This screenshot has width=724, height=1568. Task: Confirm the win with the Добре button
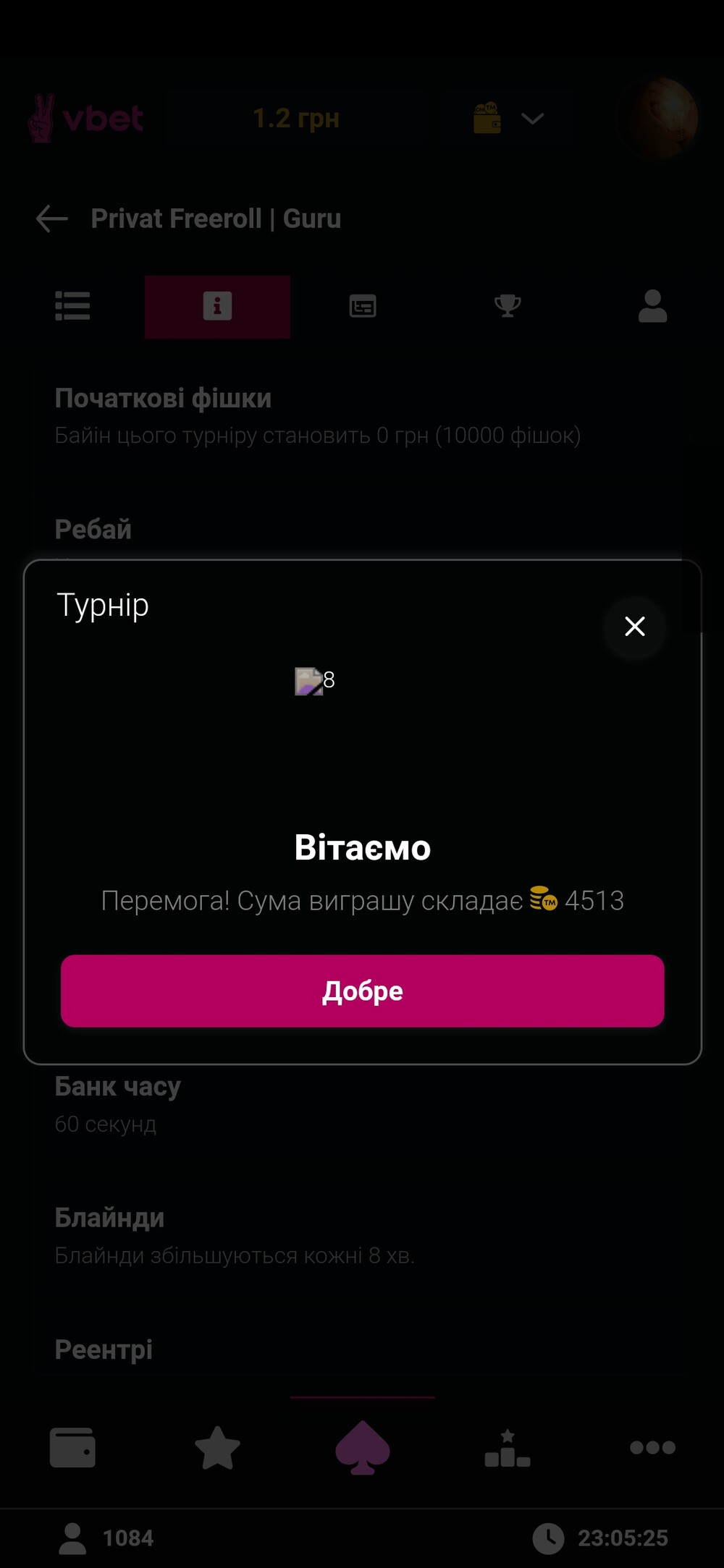click(362, 991)
